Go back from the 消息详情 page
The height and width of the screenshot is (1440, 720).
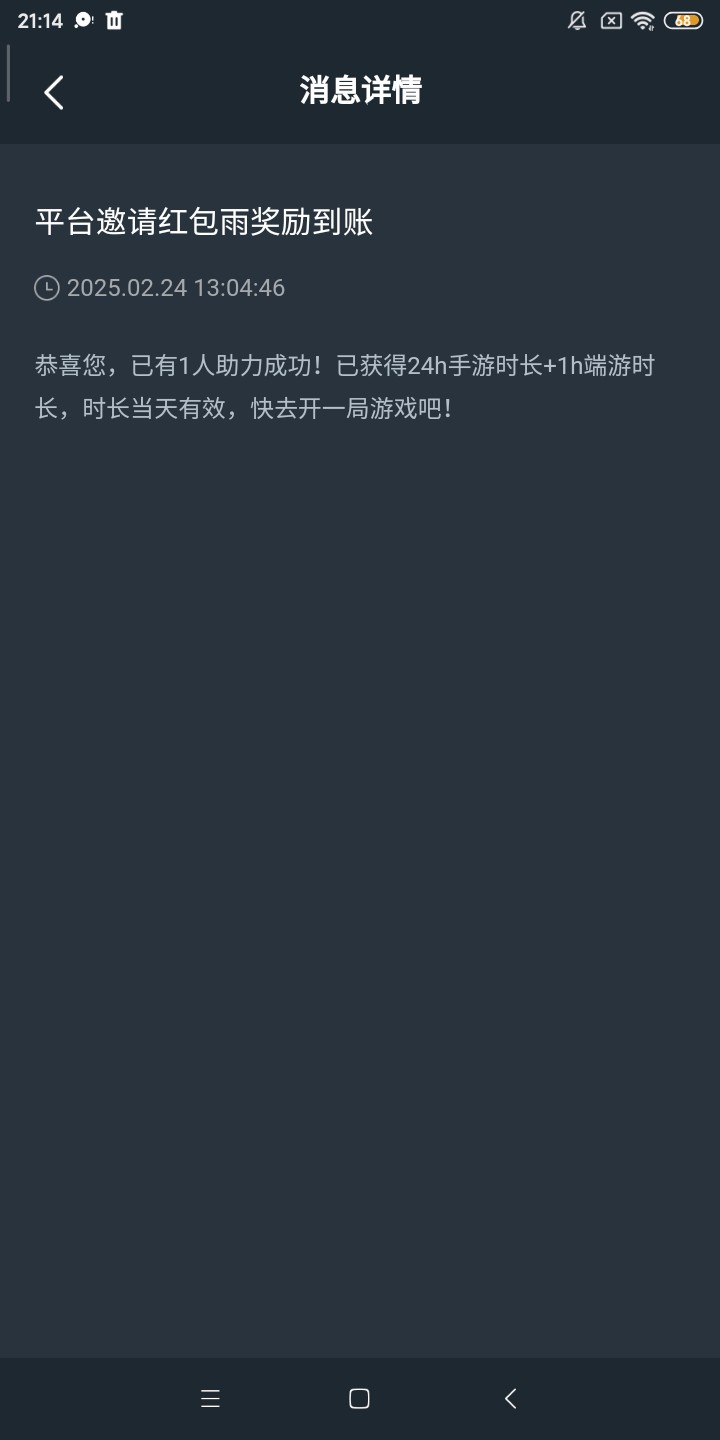(x=54, y=92)
